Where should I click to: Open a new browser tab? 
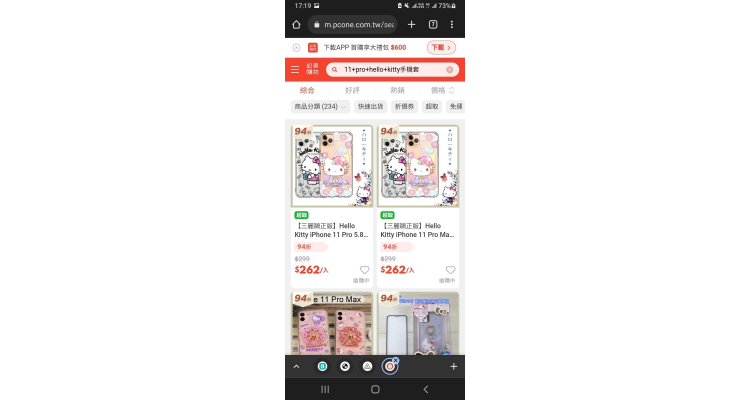412,24
